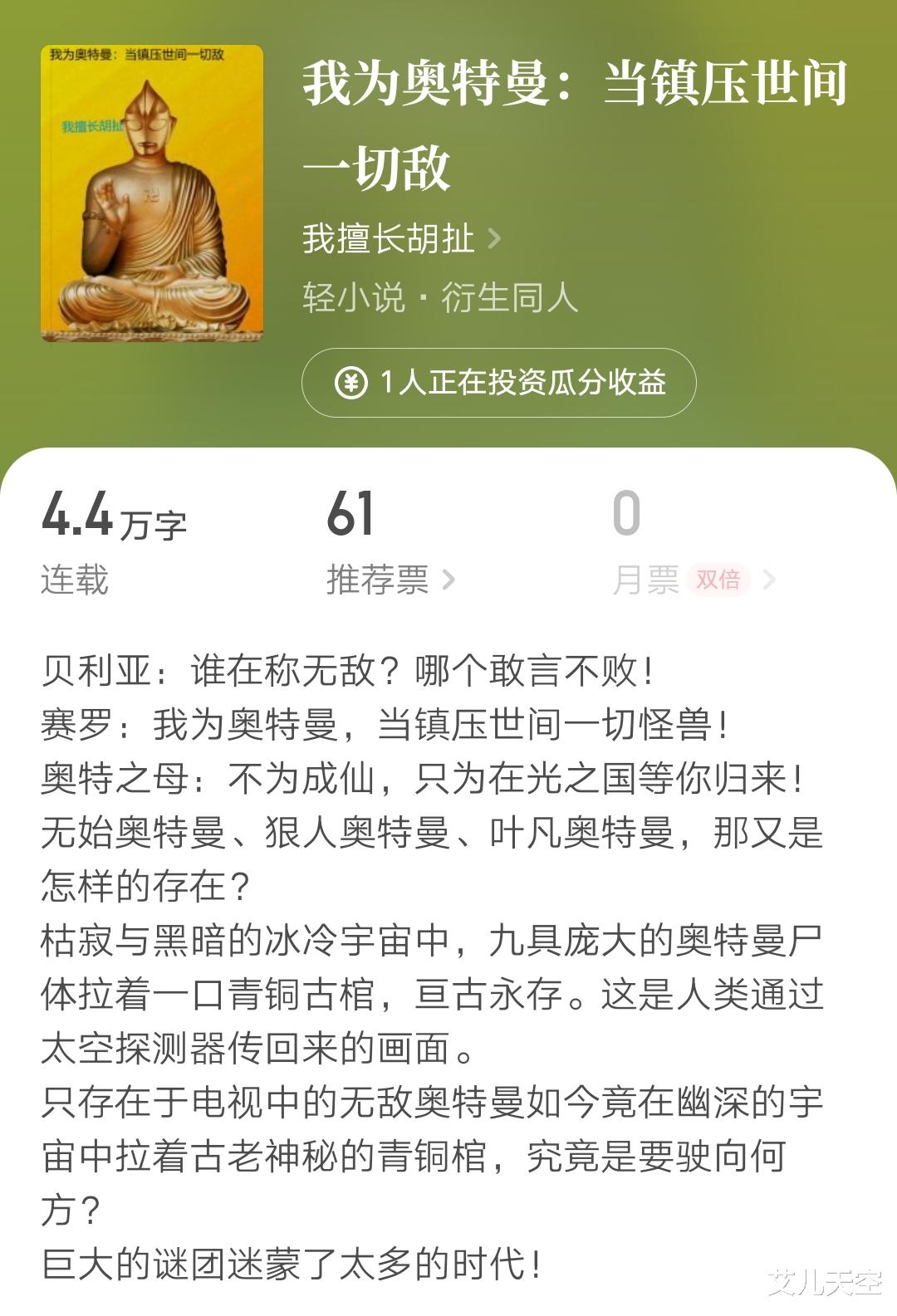Tap the "1人正在投资瓜分收益" button

498,384
